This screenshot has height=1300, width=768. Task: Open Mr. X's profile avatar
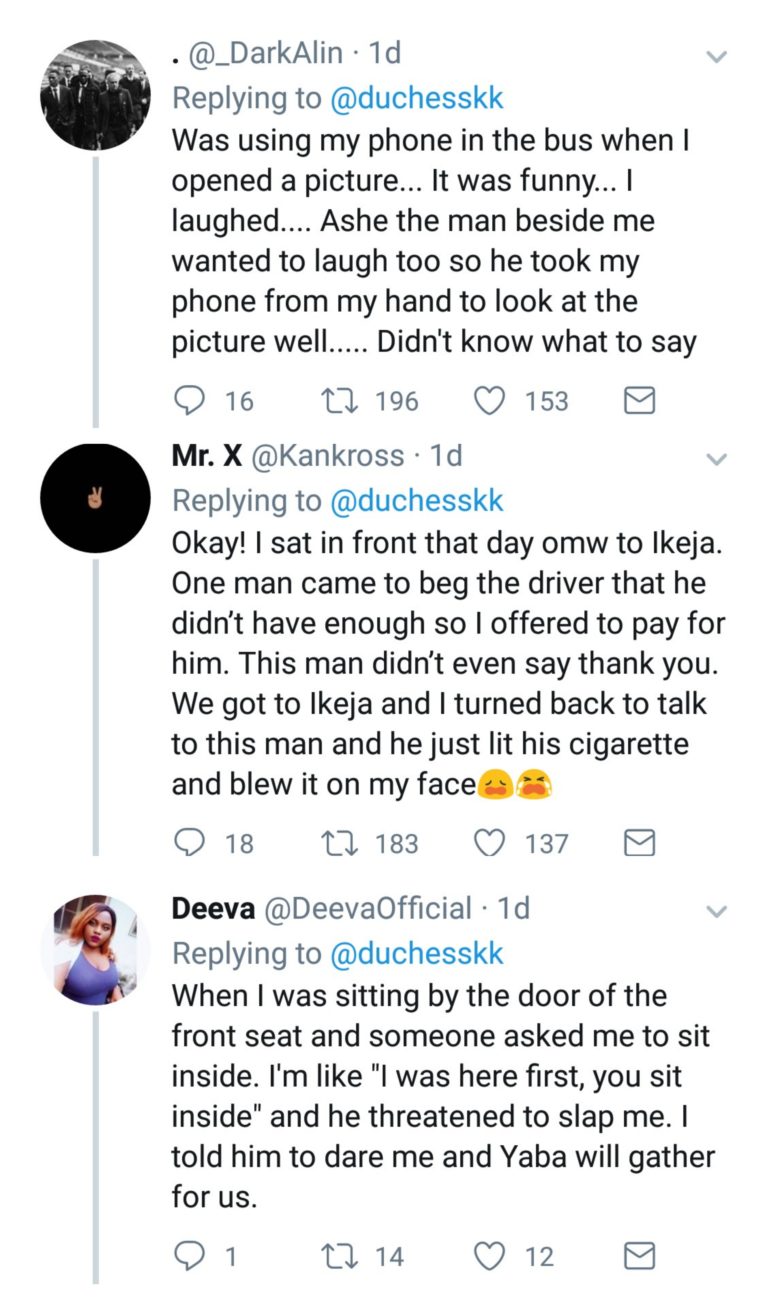coord(95,497)
